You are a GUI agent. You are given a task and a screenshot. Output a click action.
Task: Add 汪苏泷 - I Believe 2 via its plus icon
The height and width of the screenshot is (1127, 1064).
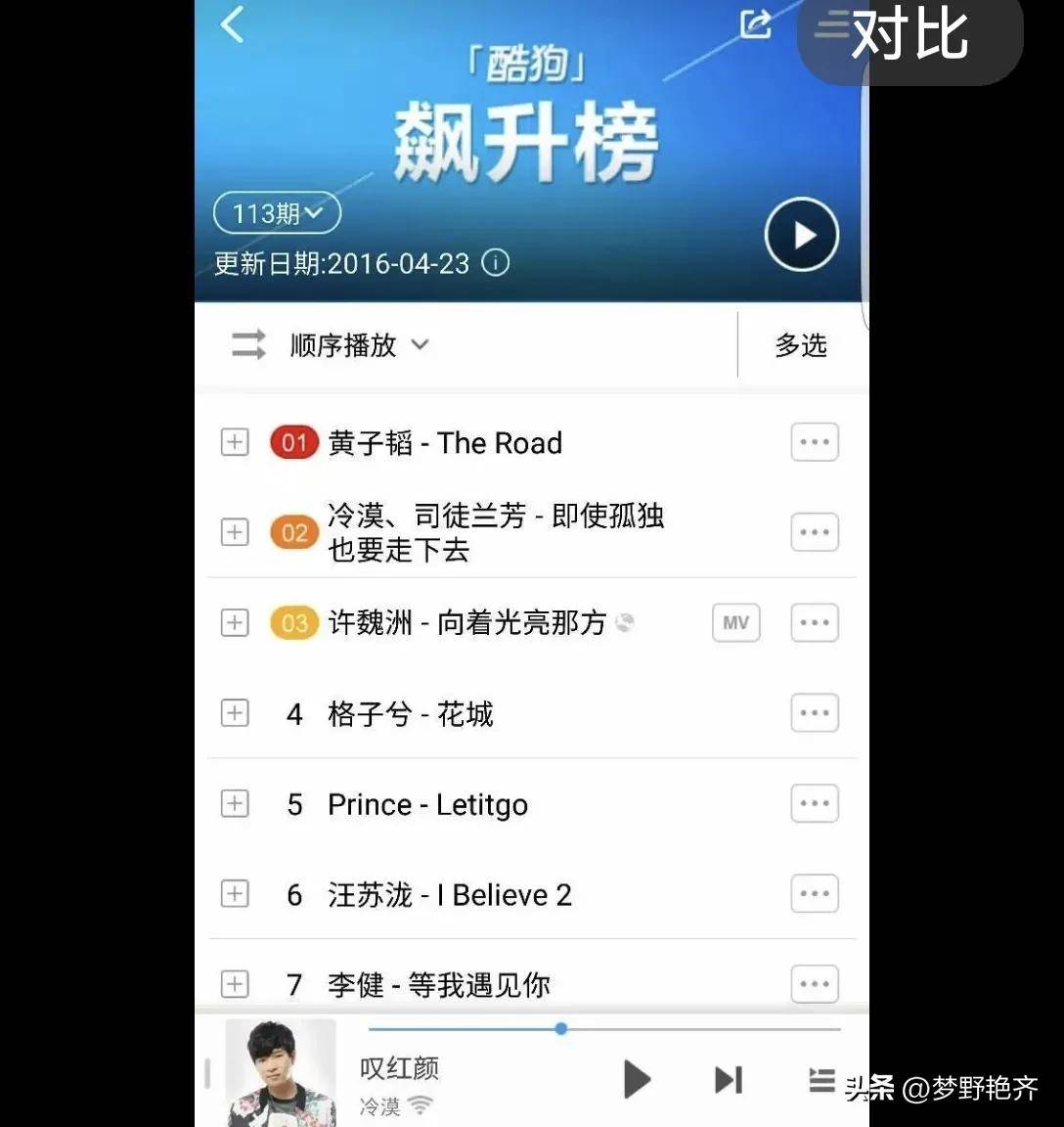coord(235,893)
